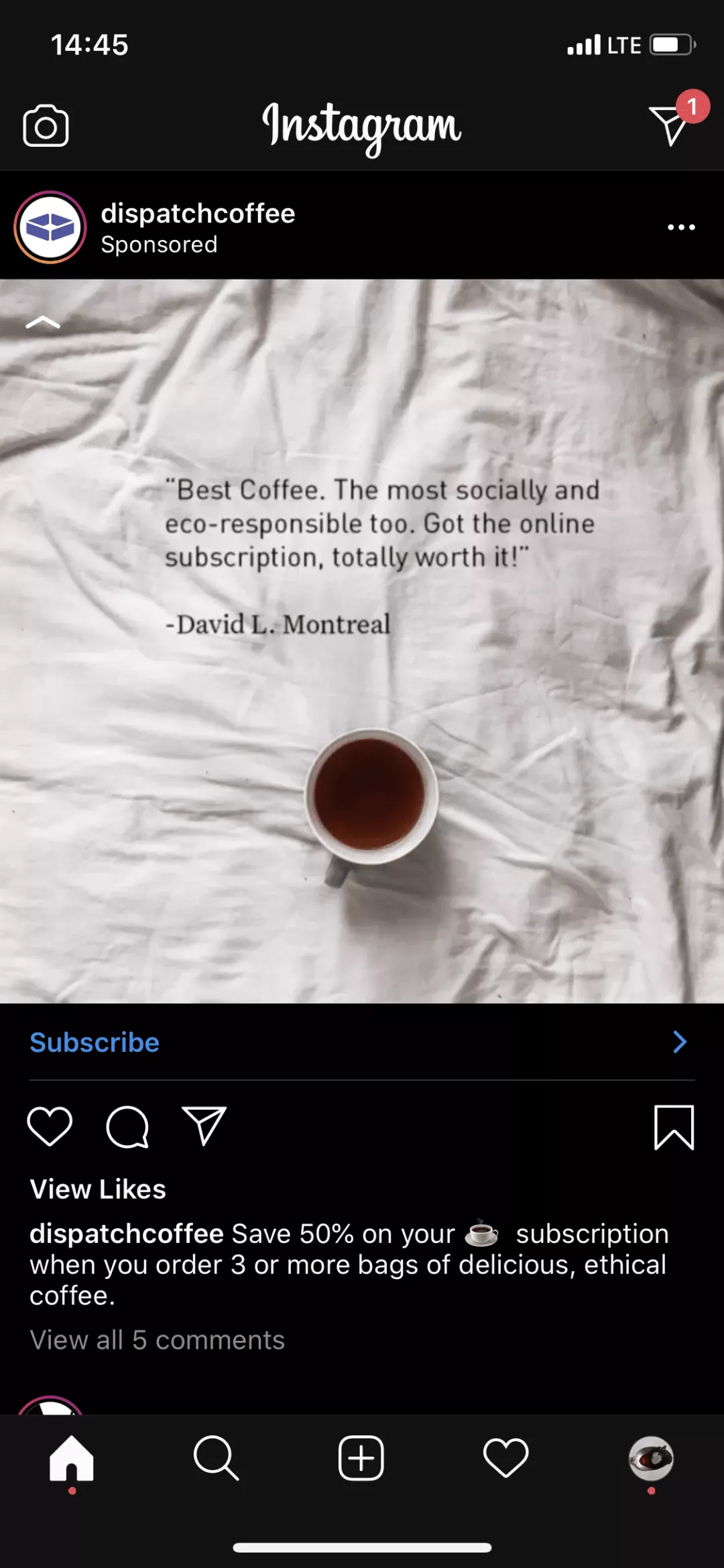This screenshot has width=724, height=1568.
Task: Open the post's three-dot options menu
Action: (681, 227)
